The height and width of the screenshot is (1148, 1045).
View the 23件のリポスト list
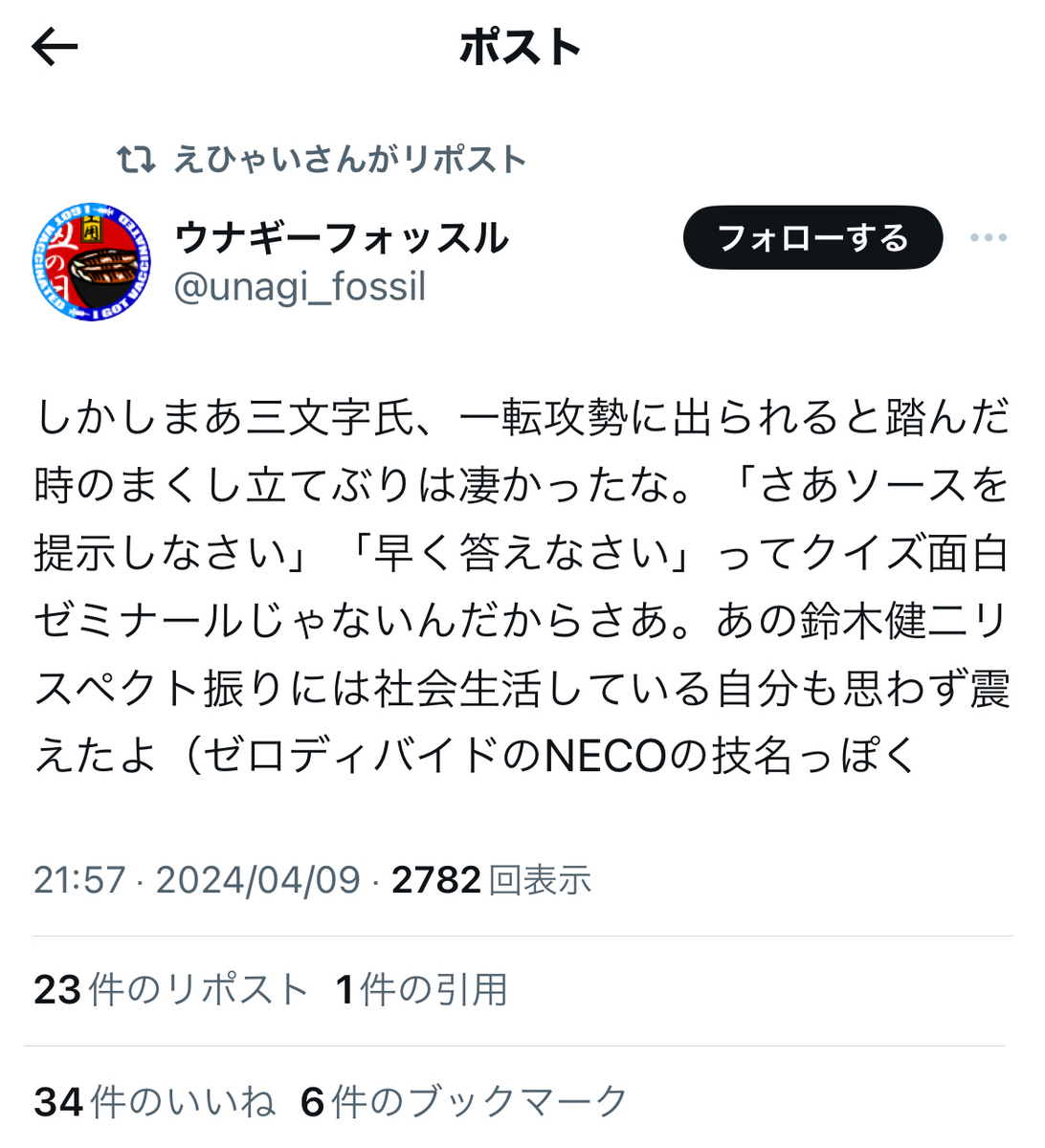(171, 990)
